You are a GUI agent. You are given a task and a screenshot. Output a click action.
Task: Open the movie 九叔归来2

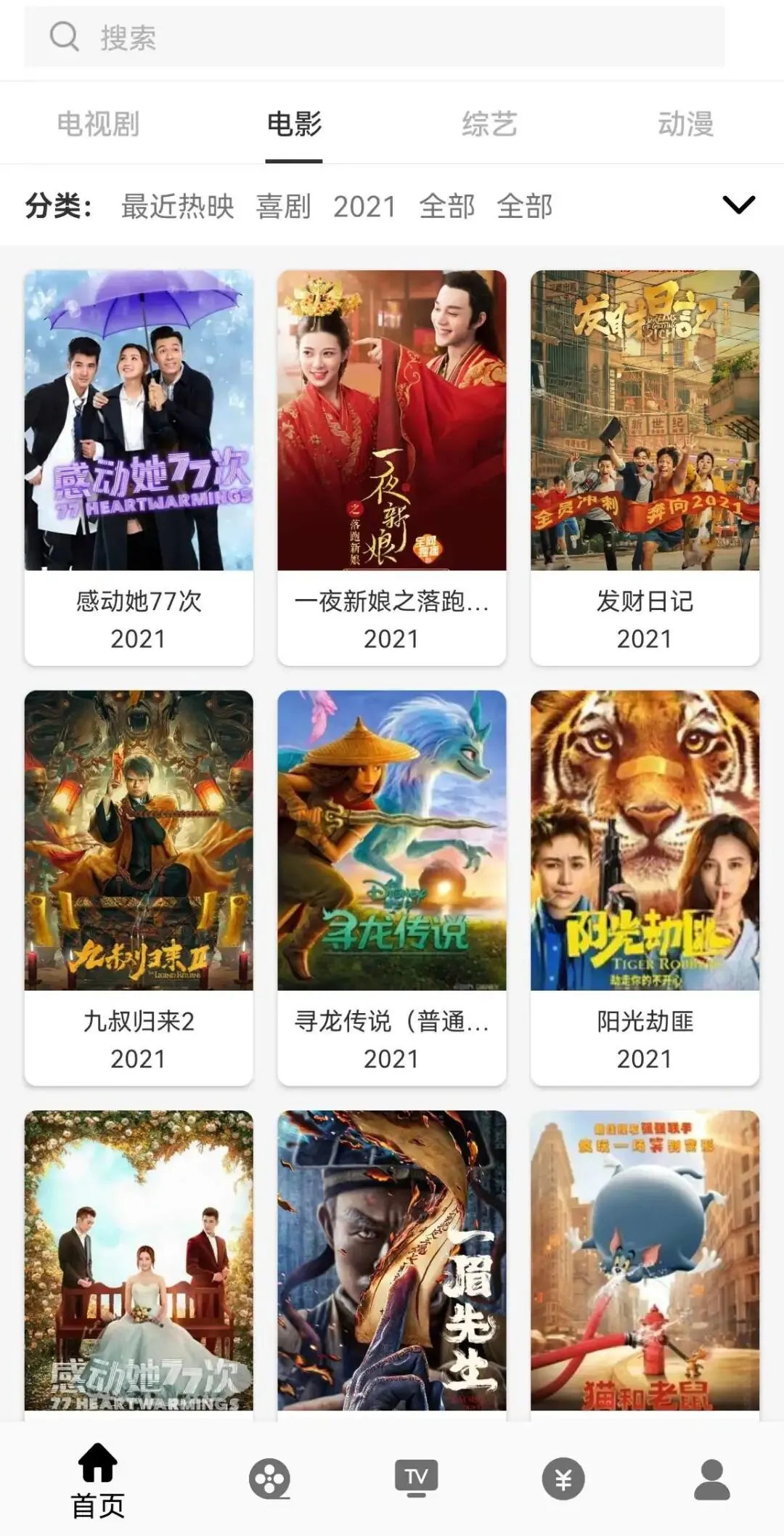(139, 886)
